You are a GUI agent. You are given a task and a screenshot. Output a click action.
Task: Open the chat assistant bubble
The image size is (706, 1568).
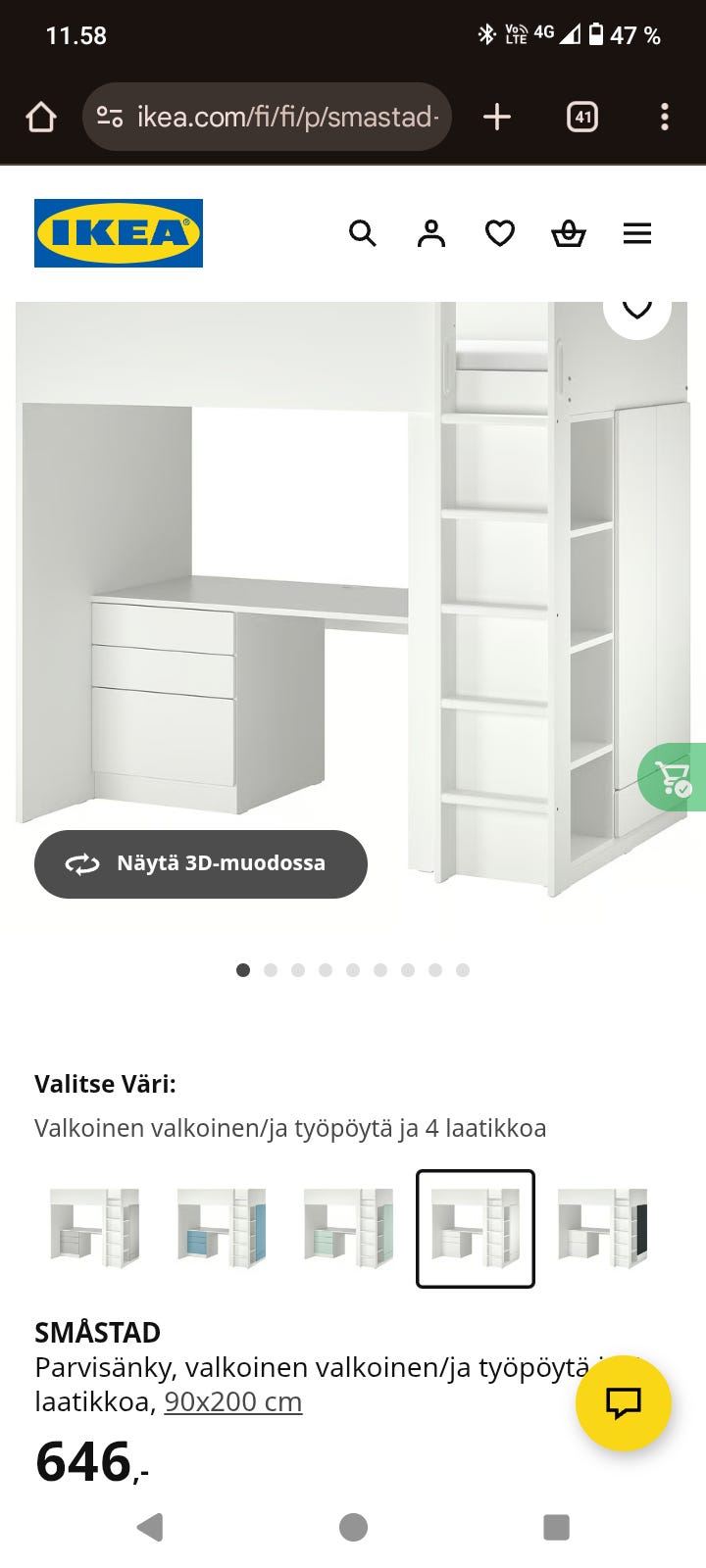pyautogui.click(x=624, y=1405)
